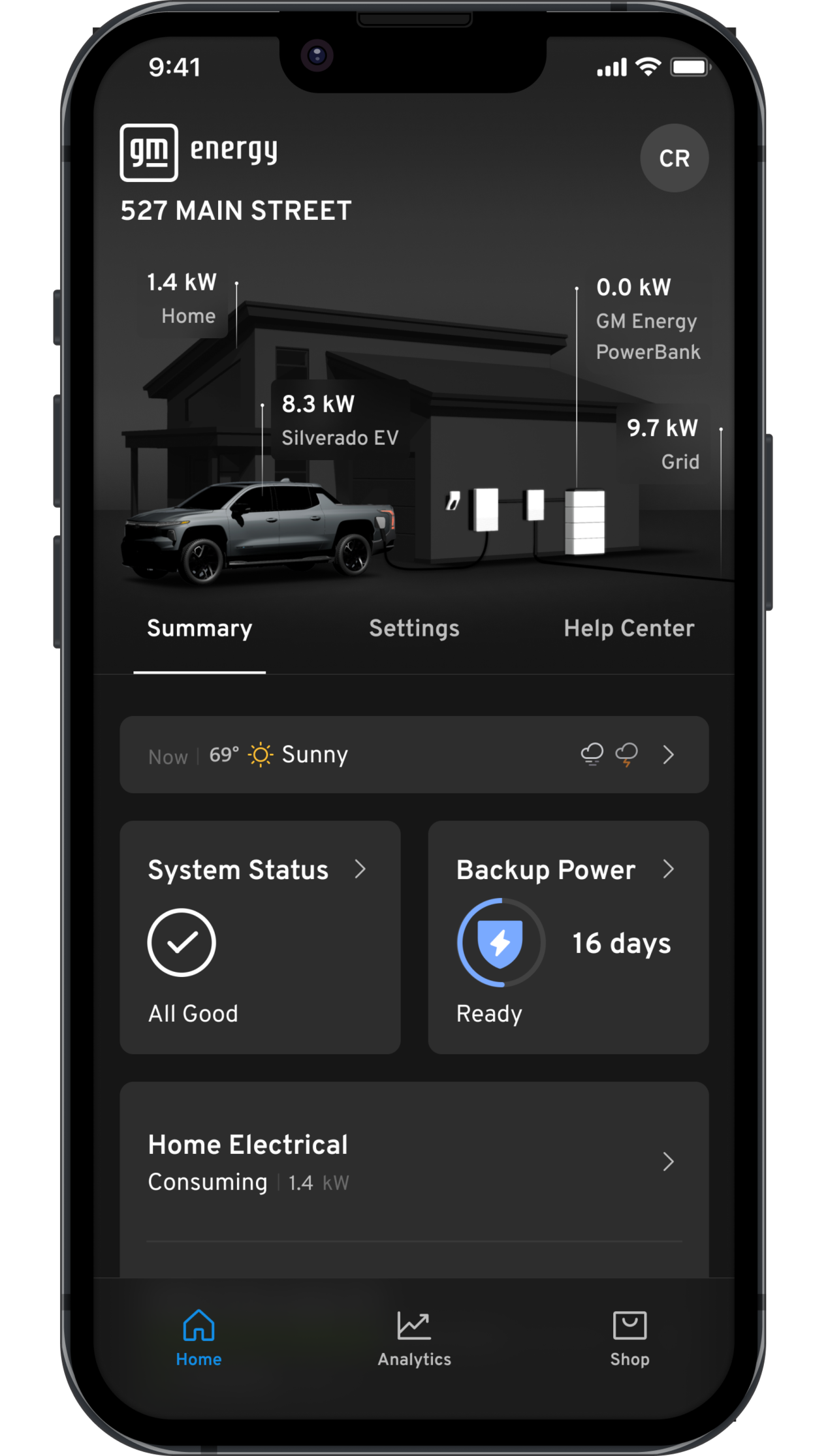Select the Summary tab
Screen dimensions: 828x1456
199,628
